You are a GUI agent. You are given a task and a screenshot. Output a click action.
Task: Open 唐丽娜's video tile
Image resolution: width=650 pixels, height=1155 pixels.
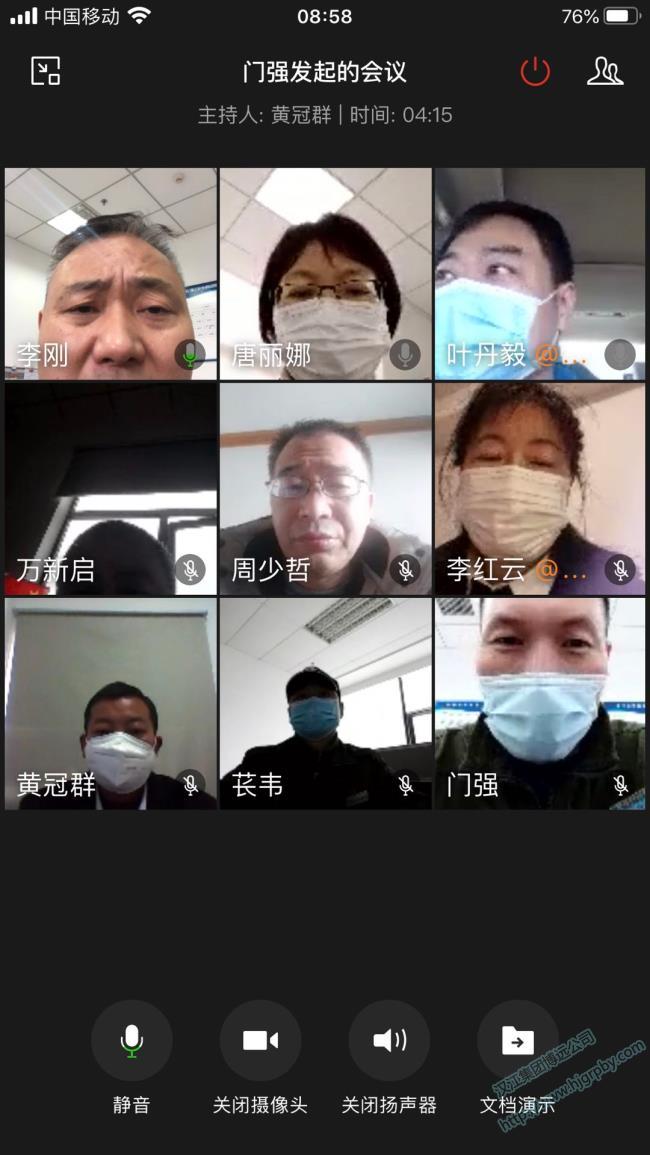326,273
